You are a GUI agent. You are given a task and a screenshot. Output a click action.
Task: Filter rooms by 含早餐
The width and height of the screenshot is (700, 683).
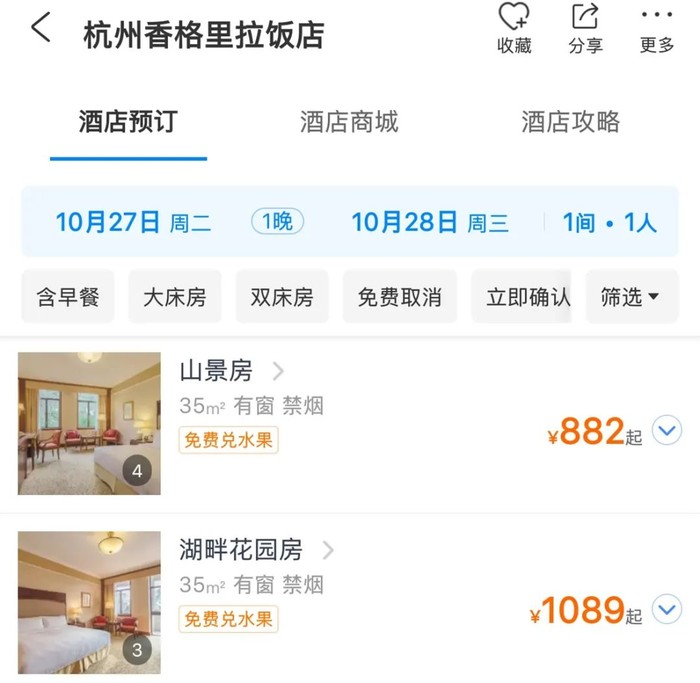pos(68,297)
